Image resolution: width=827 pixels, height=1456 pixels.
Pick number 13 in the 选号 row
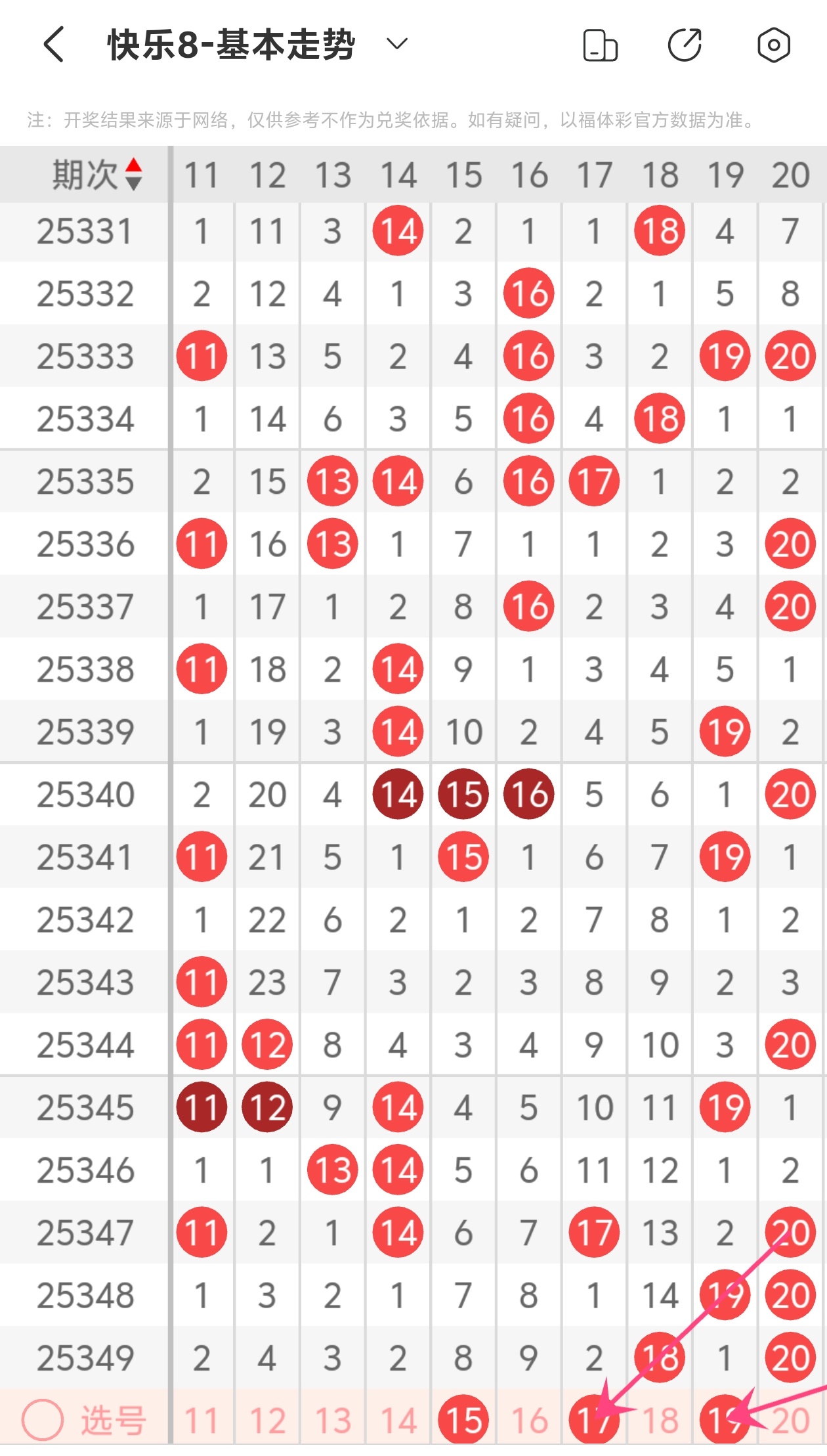pos(333,1421)
